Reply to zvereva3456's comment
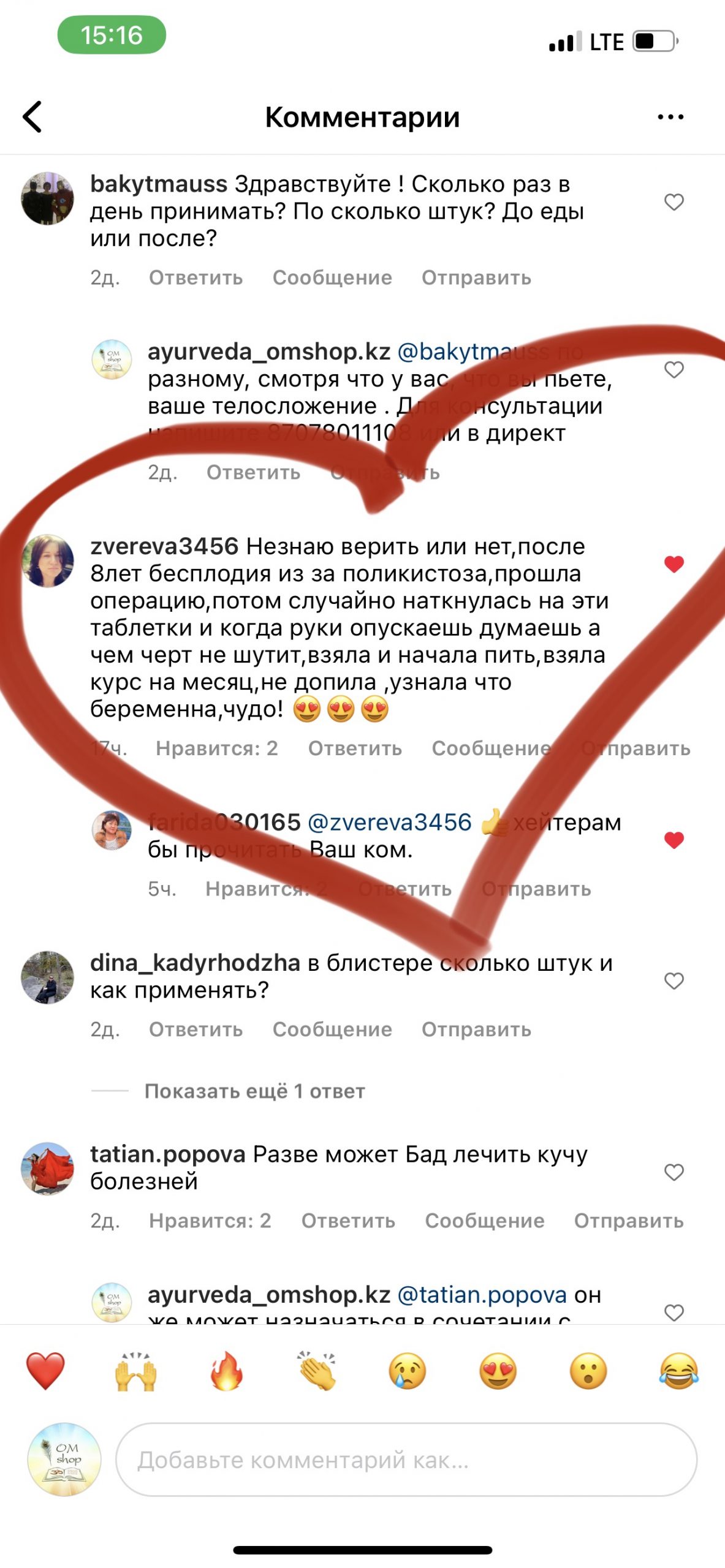The width and height of the screenshot is (725, 1568). click(x=354, y=748)
